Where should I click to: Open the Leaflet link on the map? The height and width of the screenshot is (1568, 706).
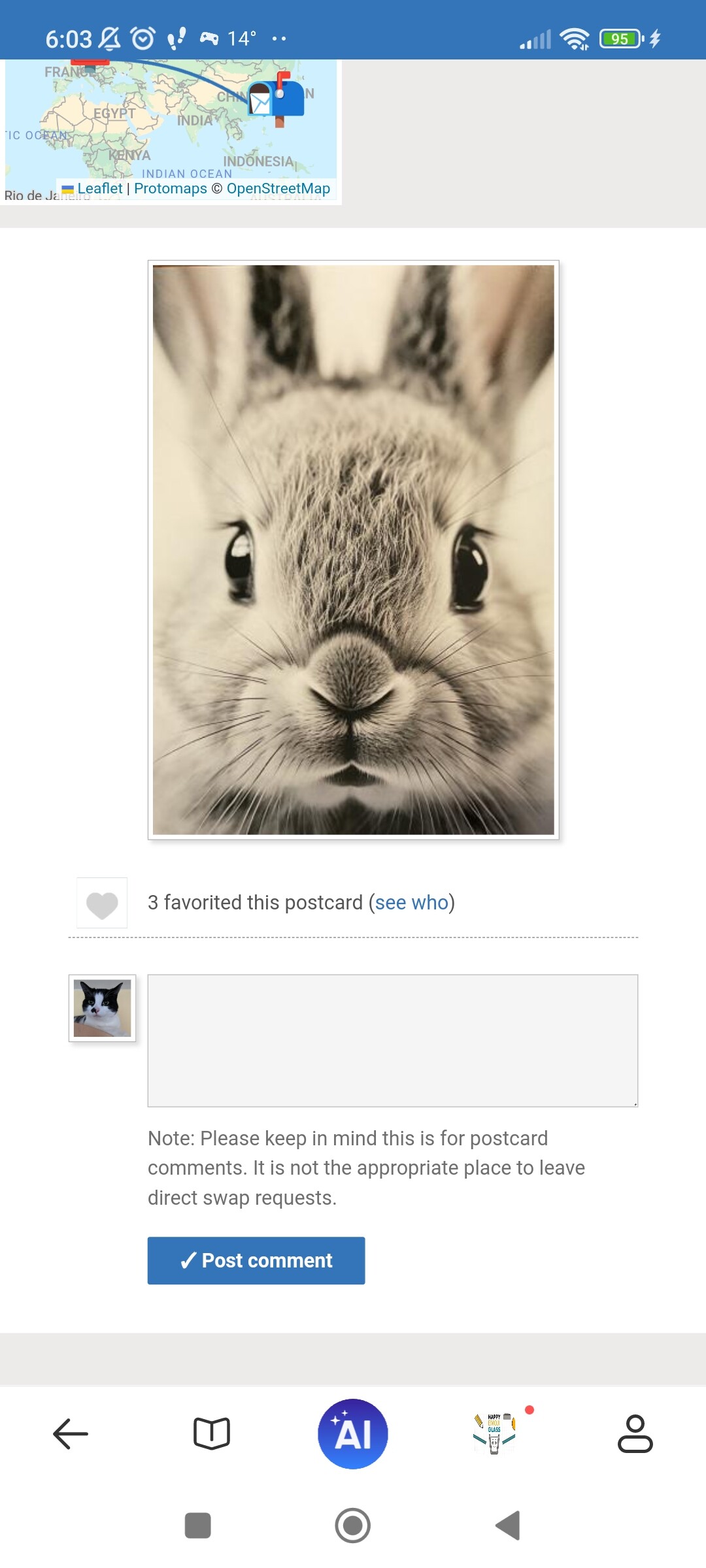[x=99, y=189]
